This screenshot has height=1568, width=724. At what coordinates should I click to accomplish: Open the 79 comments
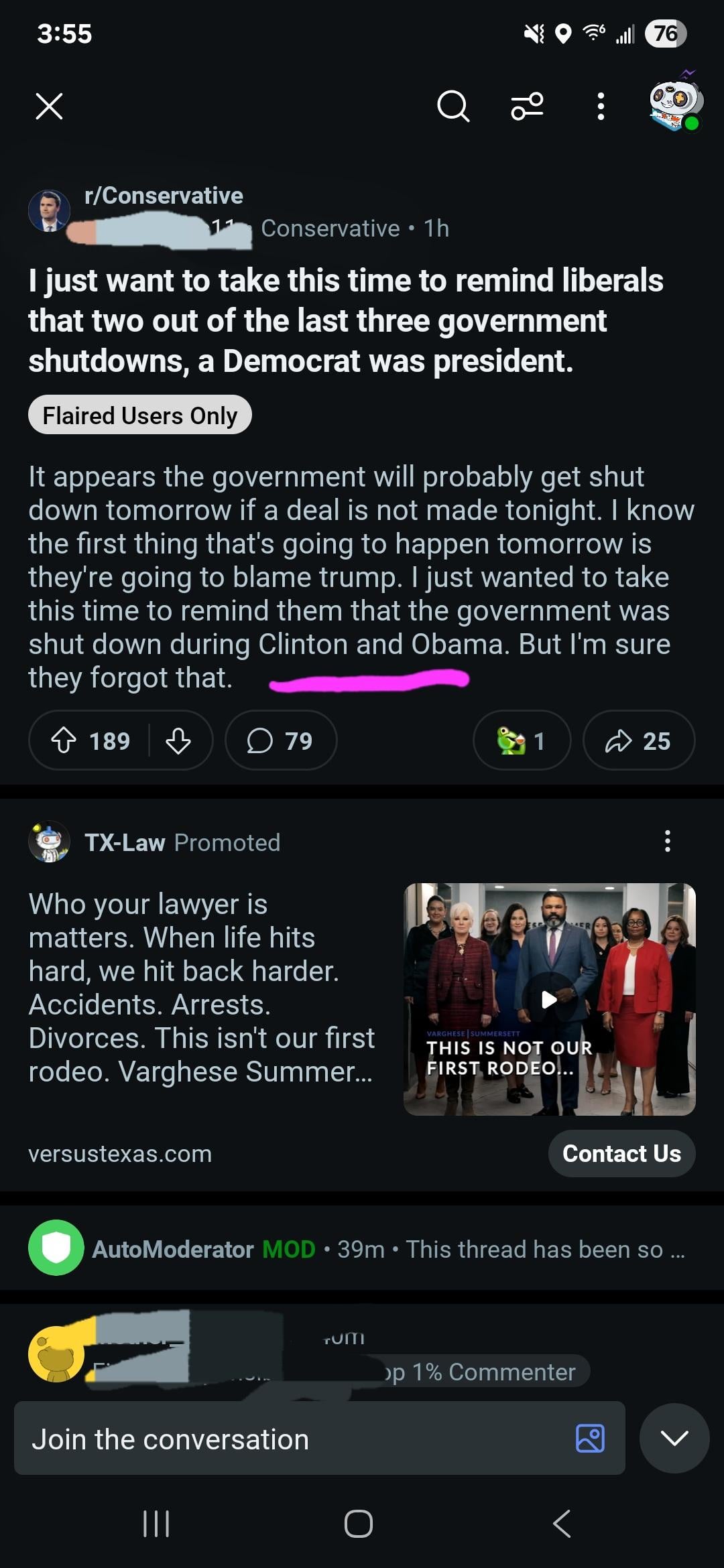[280, 741]
